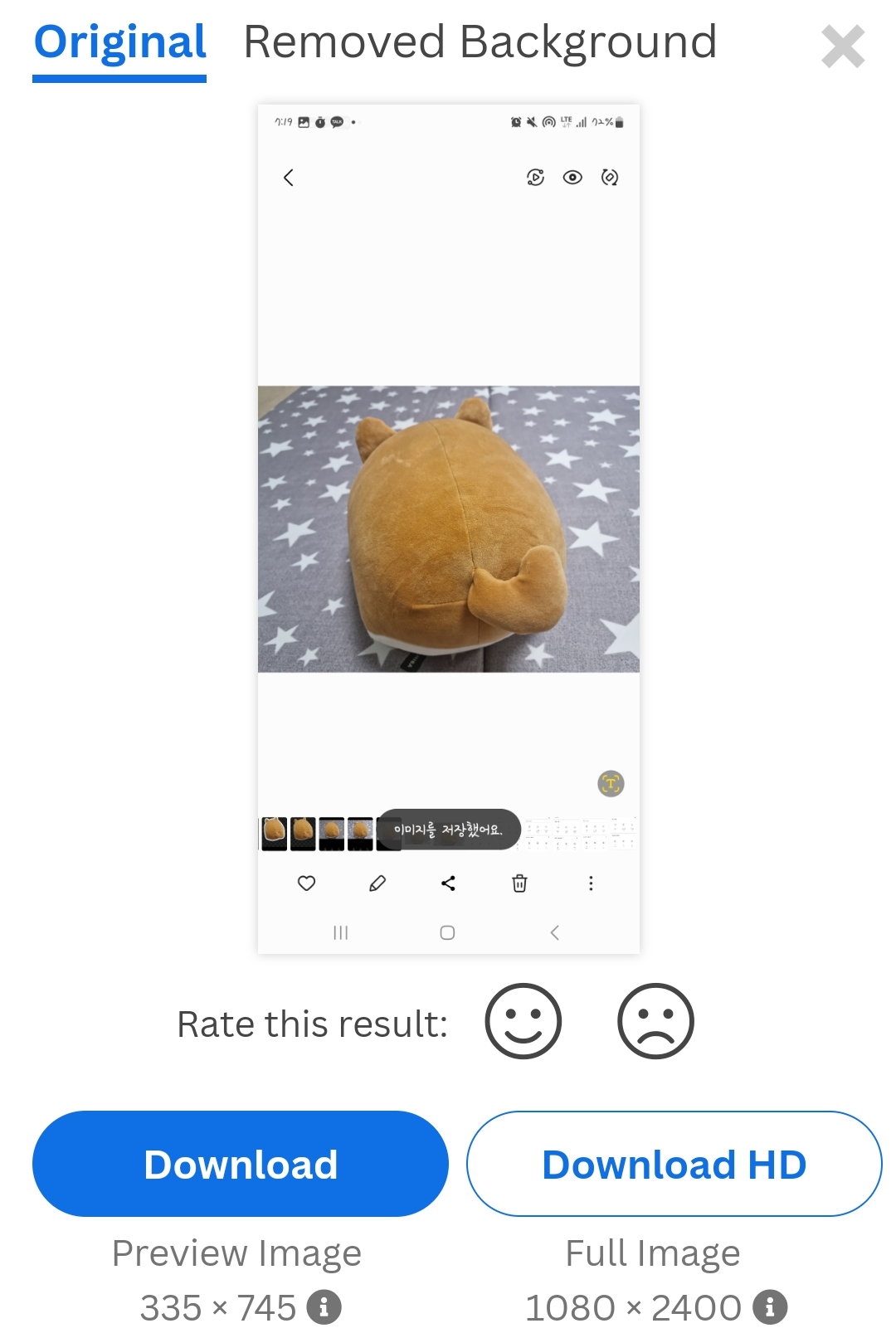Open the three-dot more options menu
The image size is (896, 1333).
[x=591, y=883]
